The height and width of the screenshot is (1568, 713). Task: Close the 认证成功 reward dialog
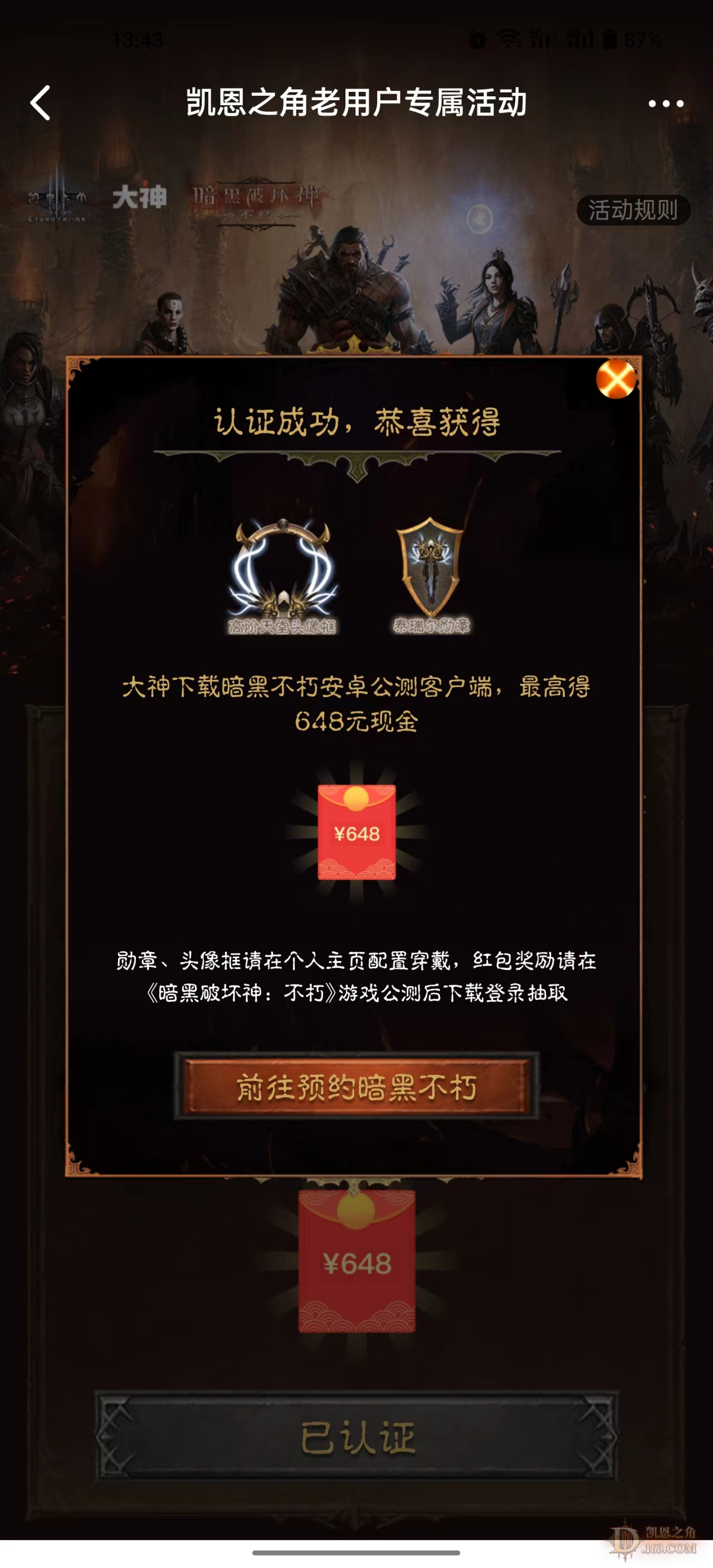point(616,379)
